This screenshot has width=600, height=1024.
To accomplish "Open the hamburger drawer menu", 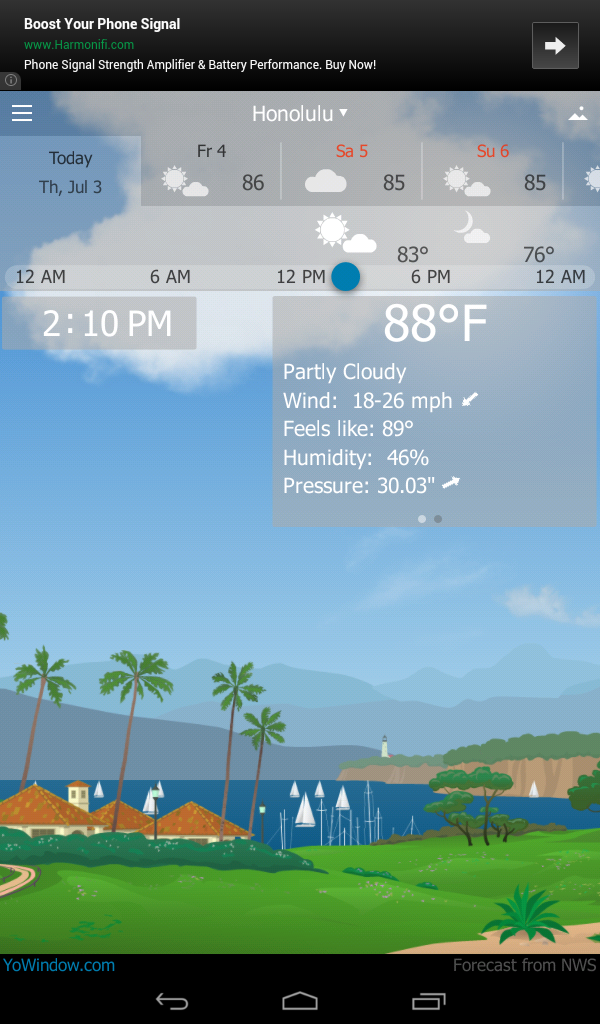I will click(x=22, y=114).
